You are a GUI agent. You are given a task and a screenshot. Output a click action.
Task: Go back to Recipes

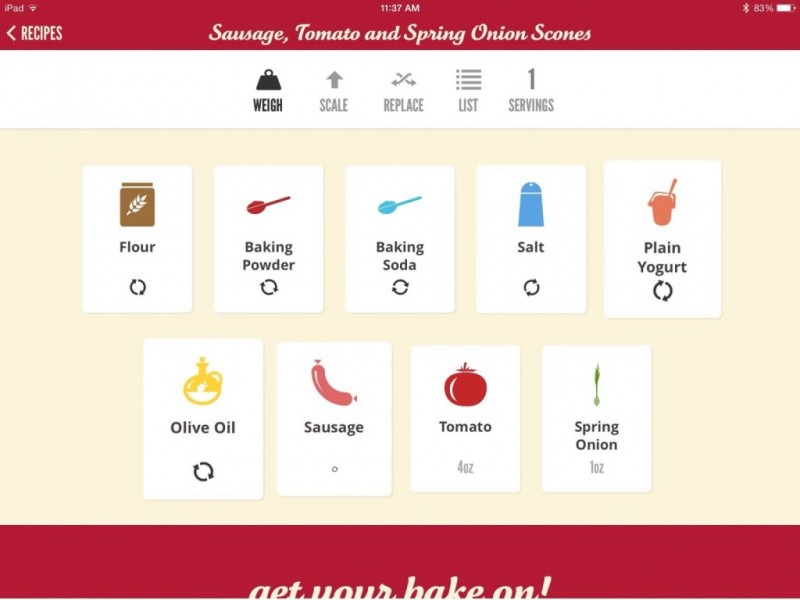click(34, 33)
